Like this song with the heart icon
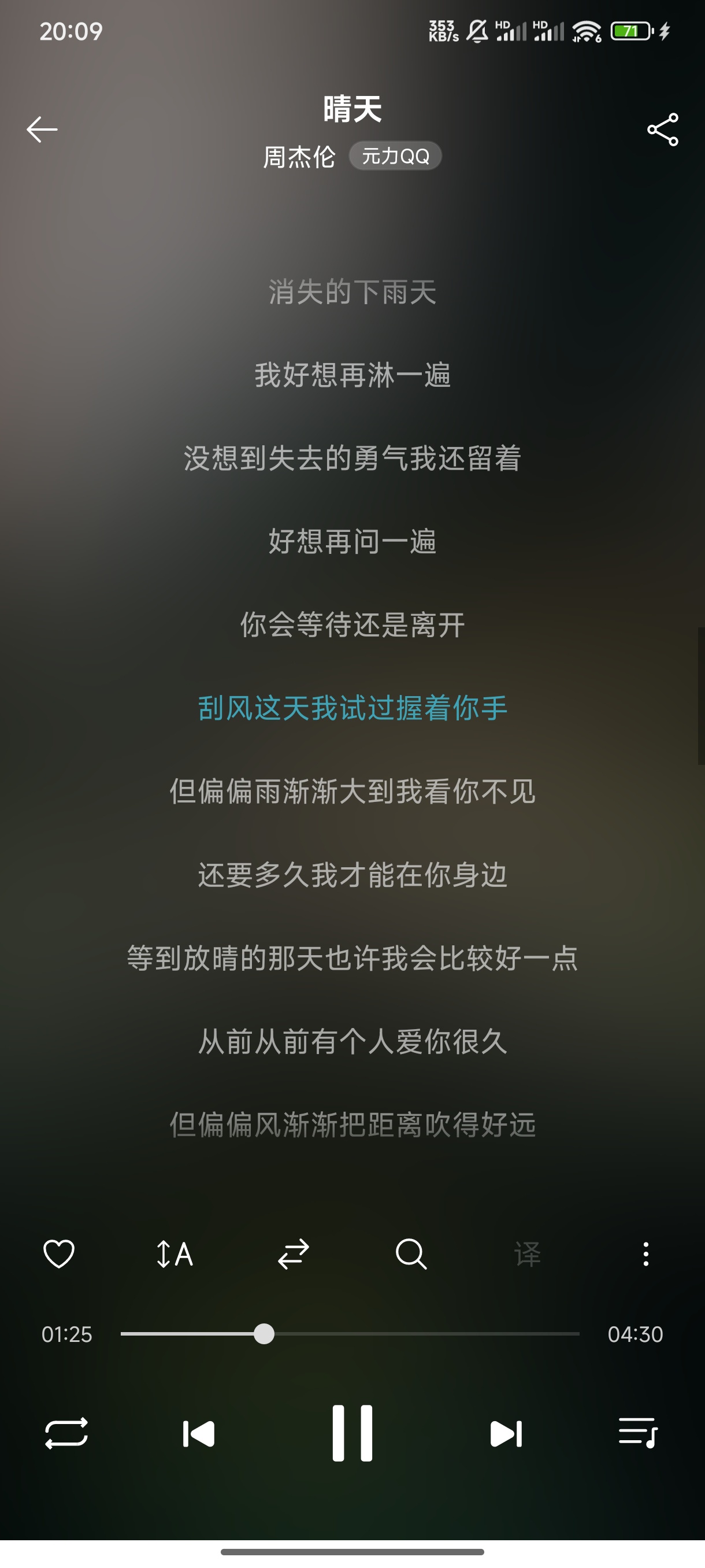The image size is (705, 1568). pyautogui.click(x=59, y=1254)
